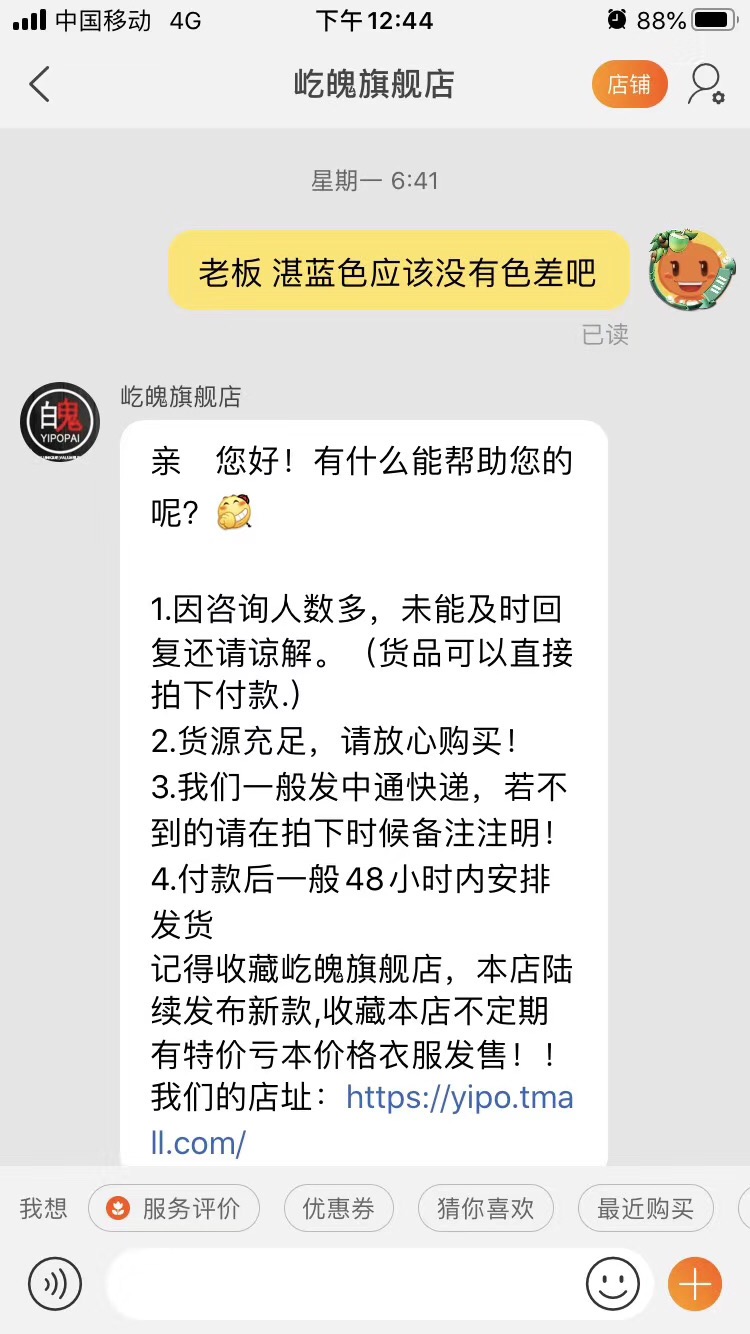Image resolution: width=750 pixels, height=1334 pixels.
Task: Tap the 服务评价 chip
Action: 174,1208
